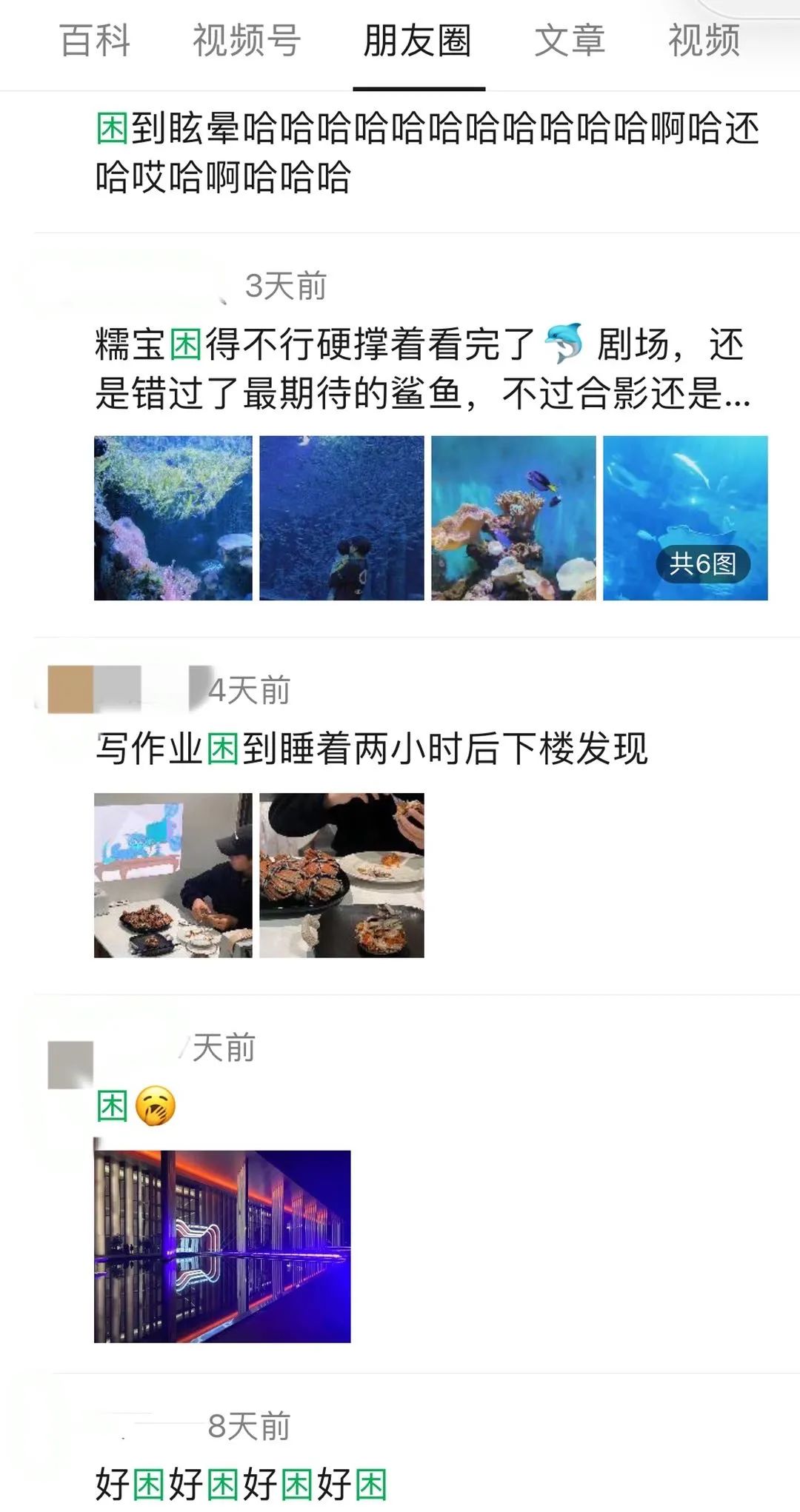Open the post 好困好困好困好困
Screen dimensions: 800x1512
tap(241, 1485)
